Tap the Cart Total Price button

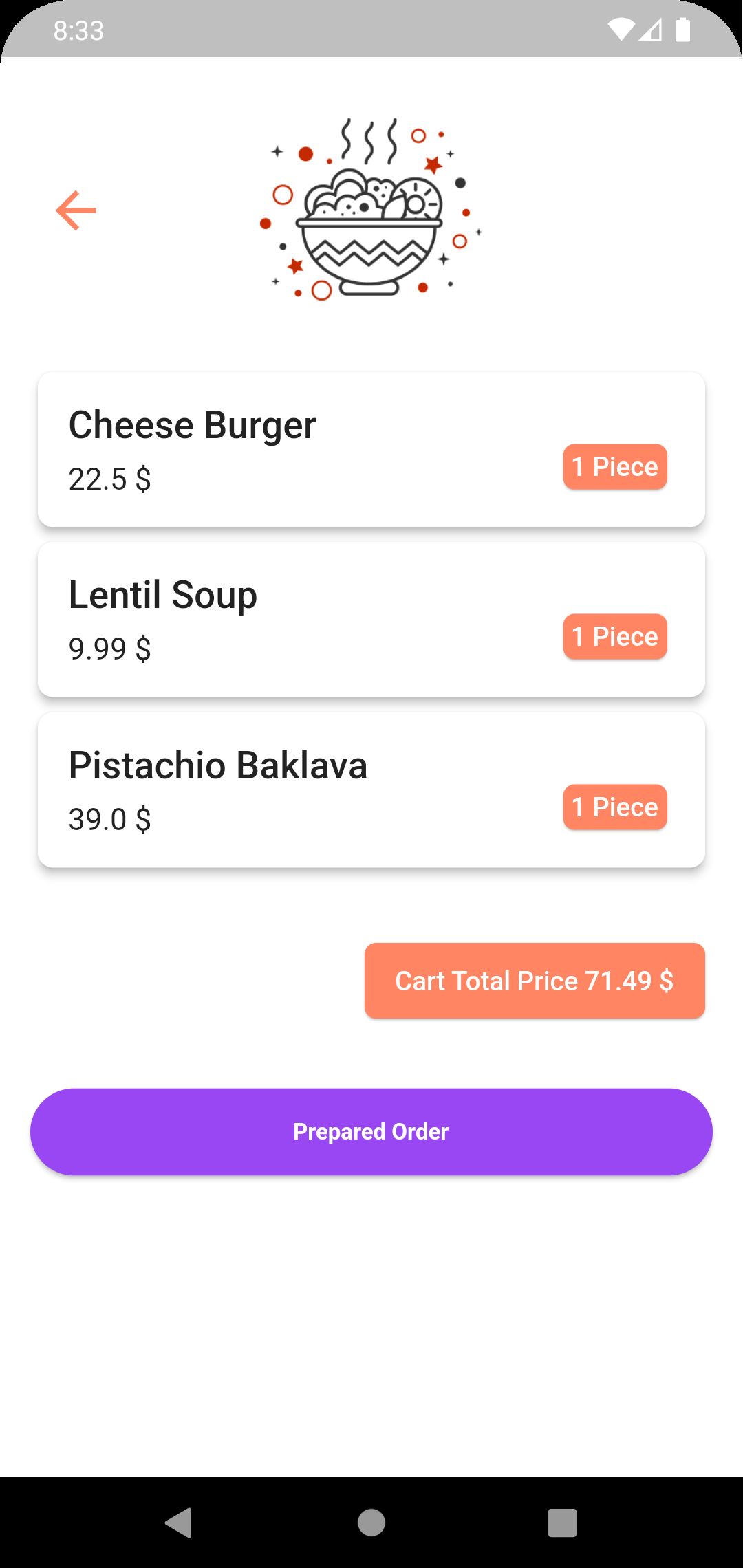(x=535, y=981)
